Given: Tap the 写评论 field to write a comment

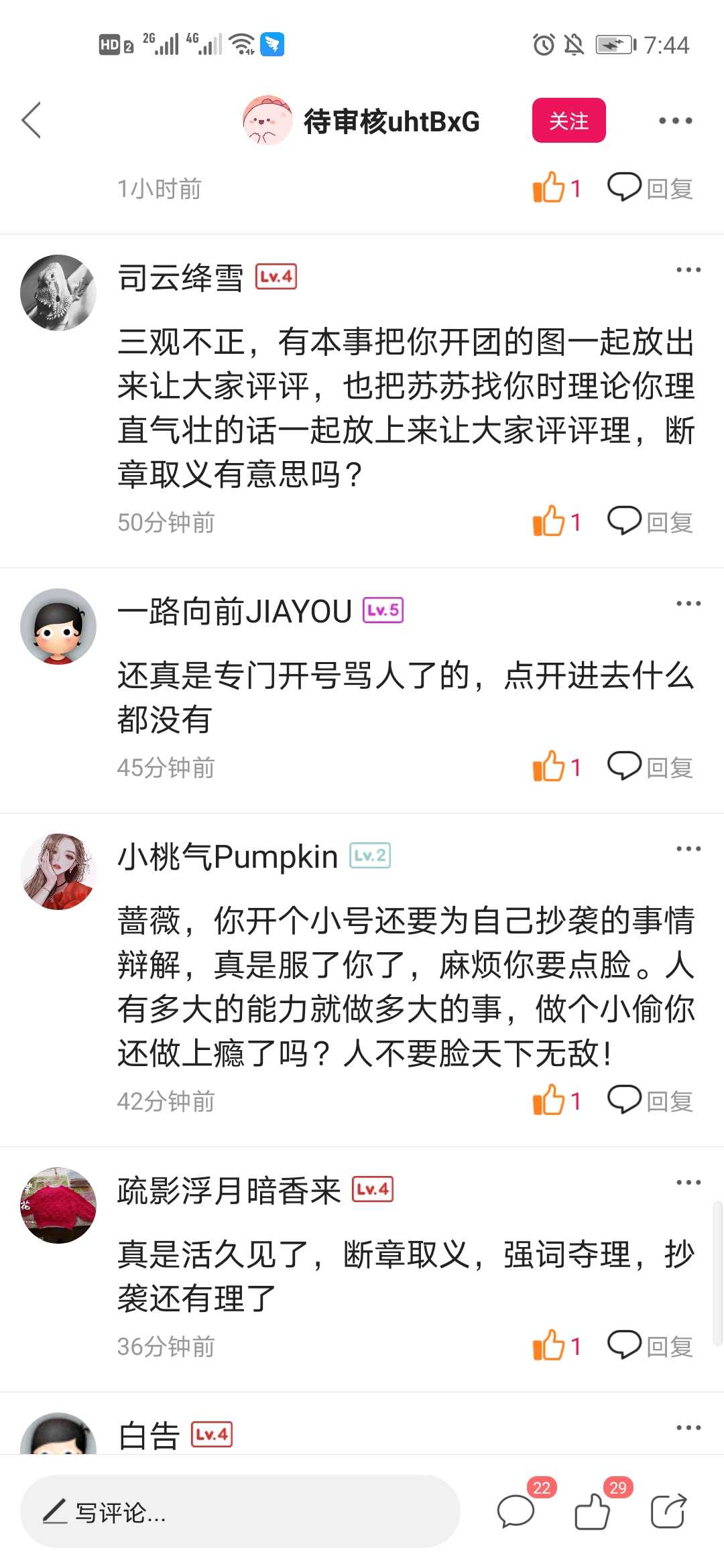Looking at the screenshot, I should pyautogui.click(x=240, y=1512).
